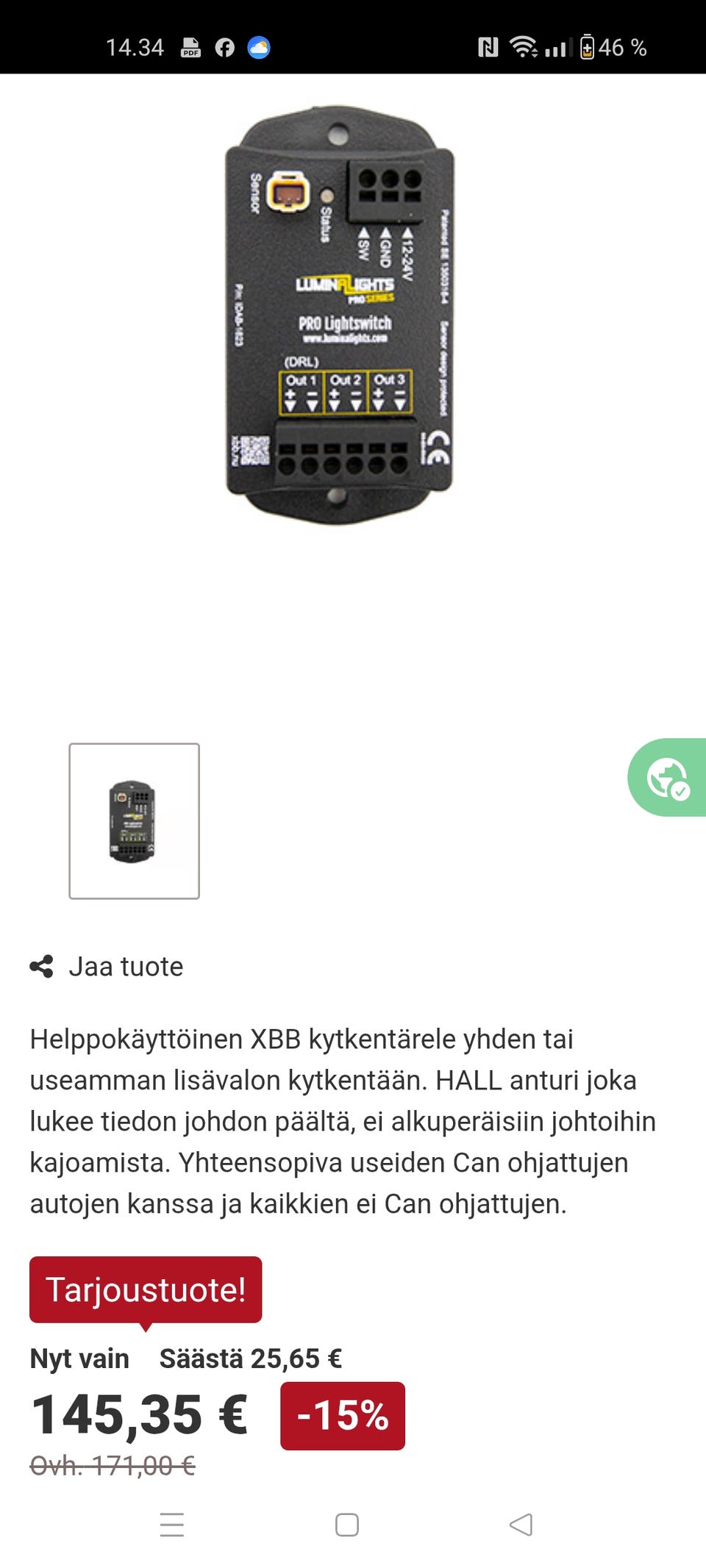Tap the PDF notification icon
Screen dimensions: 706x1568
point(190,47)
